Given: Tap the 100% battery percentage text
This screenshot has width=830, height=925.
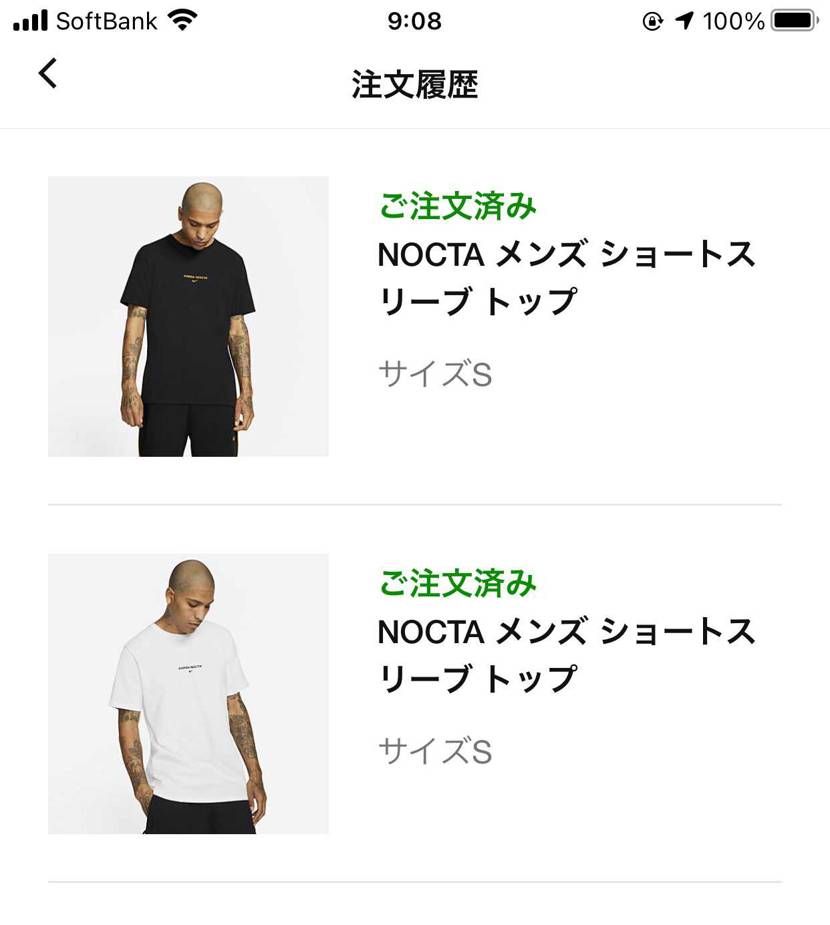Looking at the screenshot, I should [x=736, y=19].
